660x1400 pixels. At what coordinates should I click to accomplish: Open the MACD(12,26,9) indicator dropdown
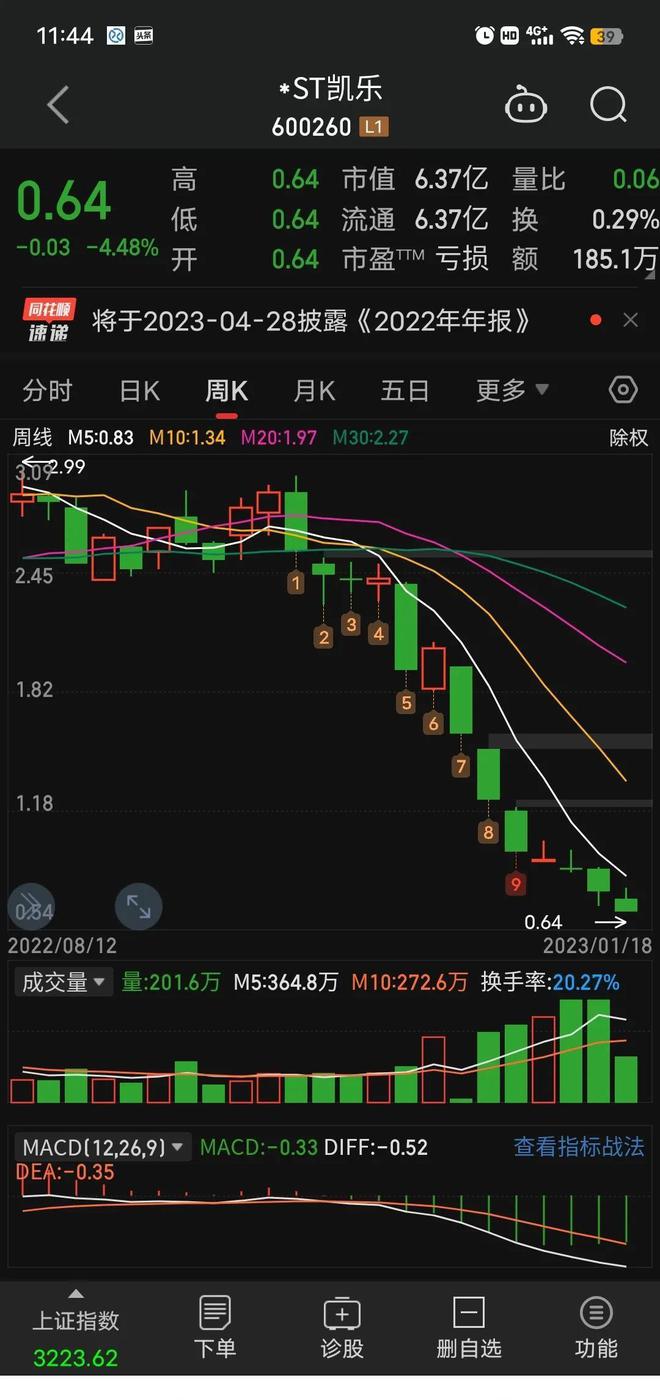tap(102, 1147)
